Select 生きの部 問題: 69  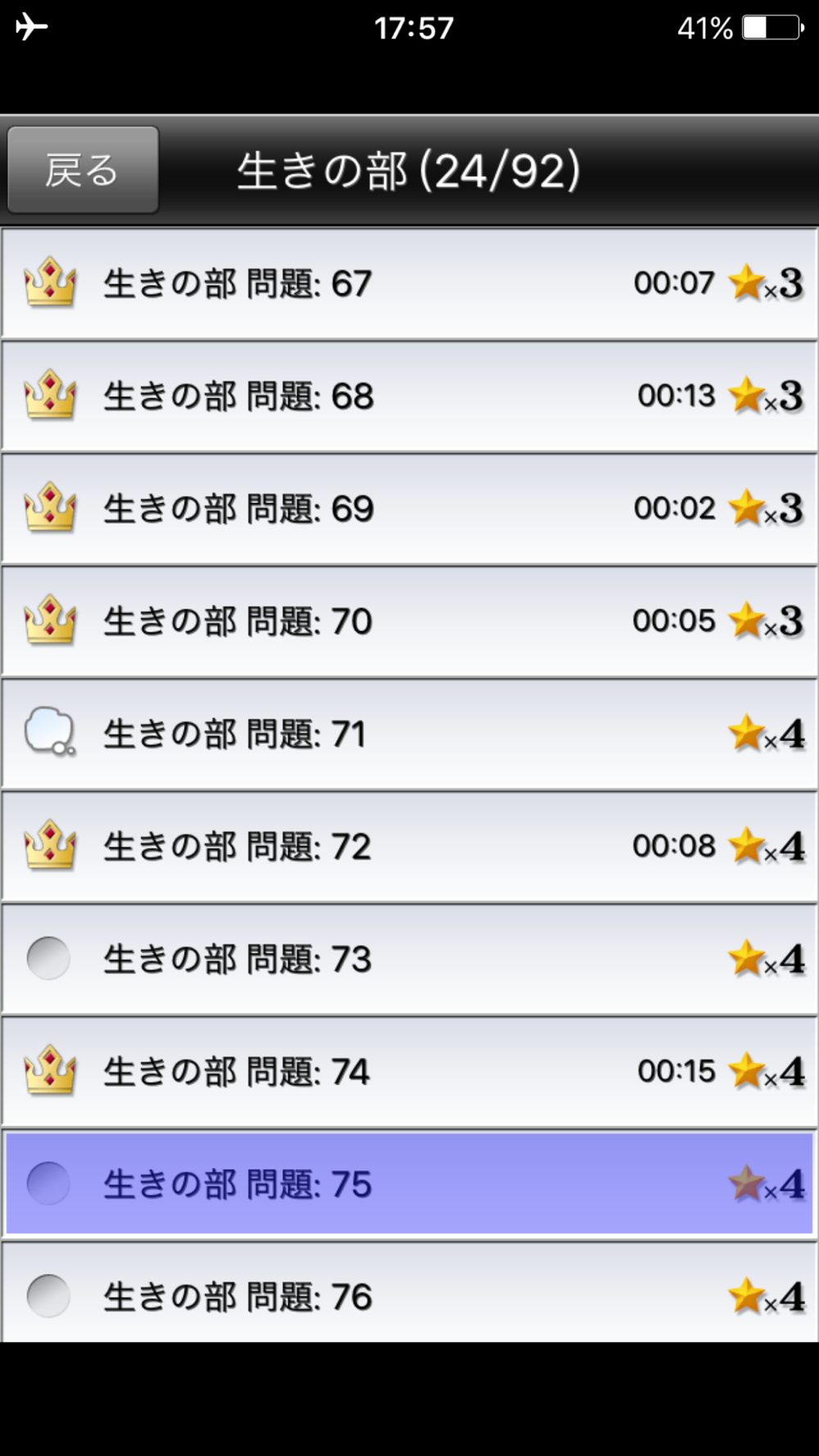point(409,509)
